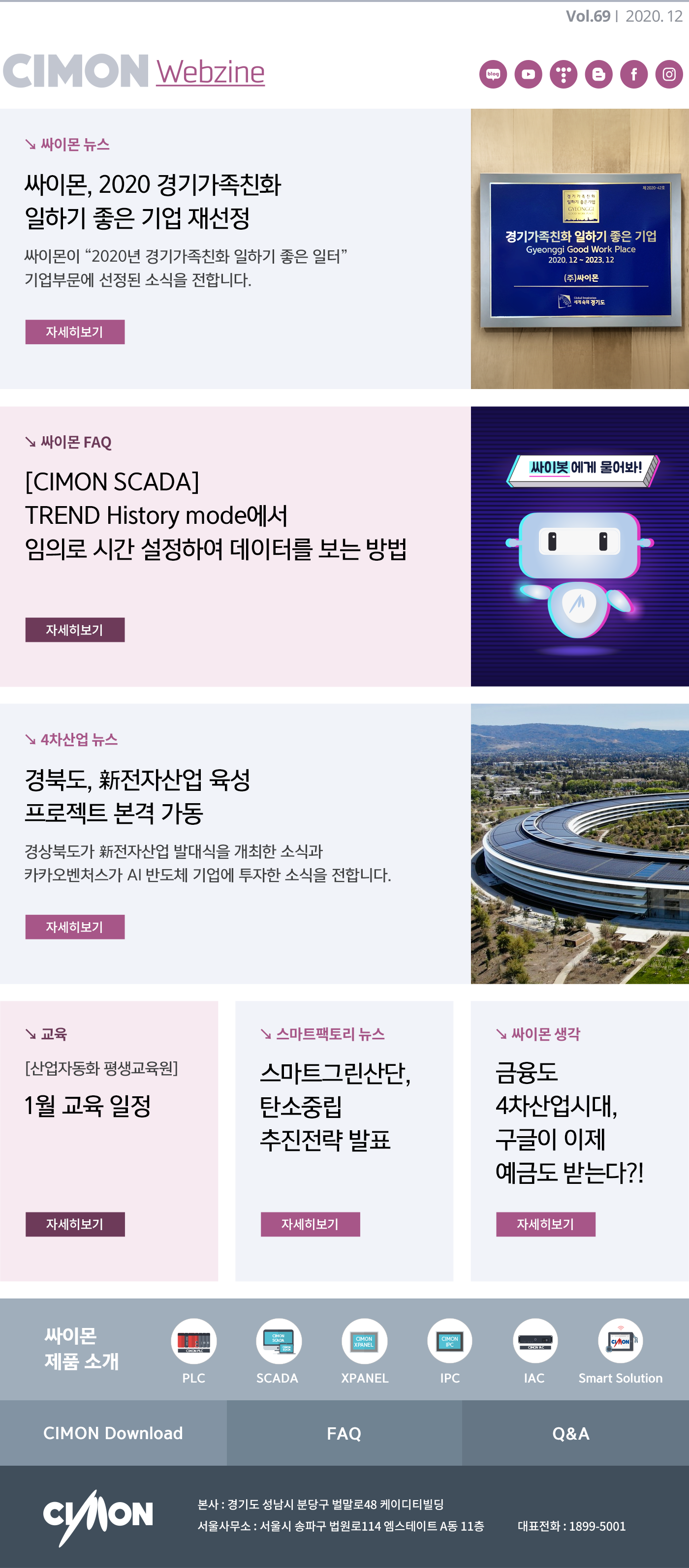
Task: Go to the Facebook page icon
Action: pyautogui.click(x=634, y=74)
